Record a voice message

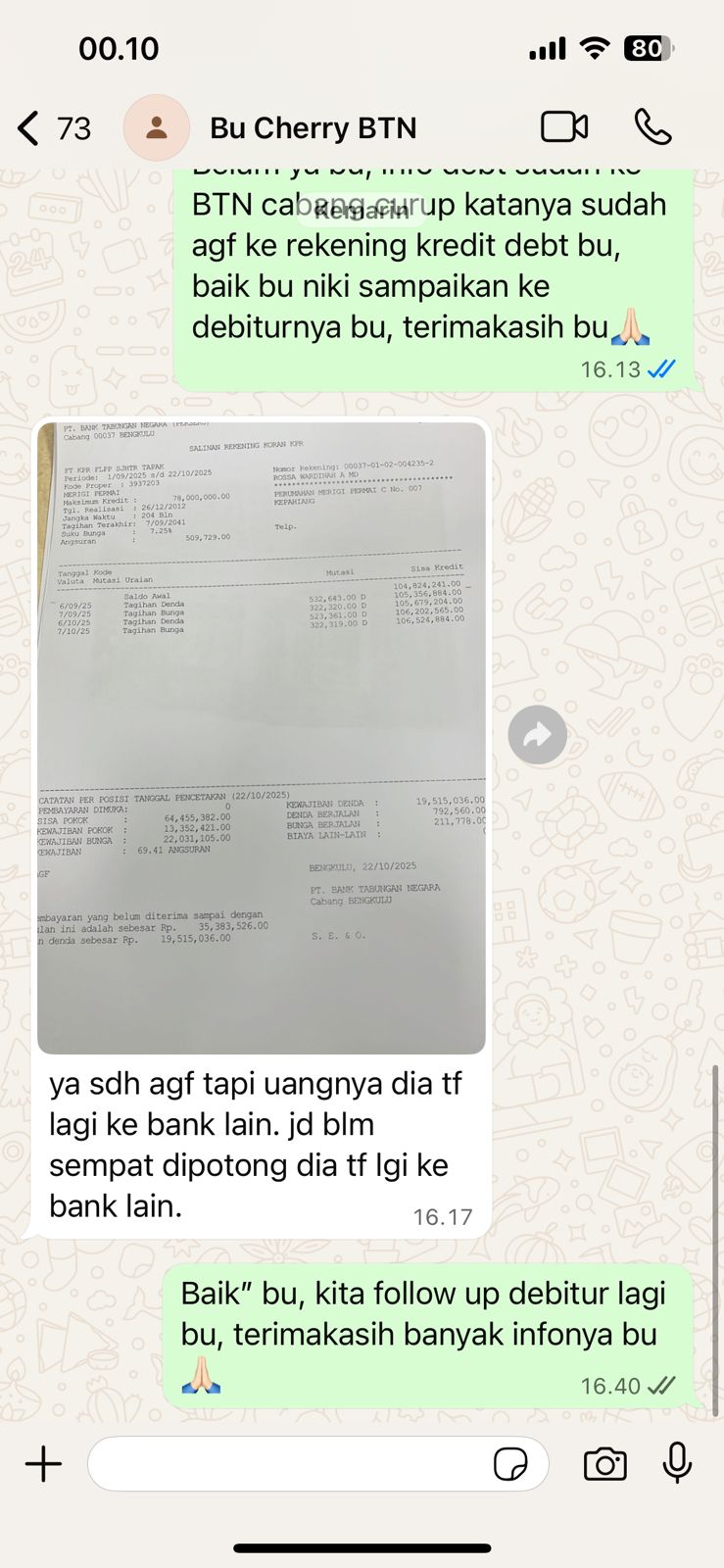point(677,1463)
